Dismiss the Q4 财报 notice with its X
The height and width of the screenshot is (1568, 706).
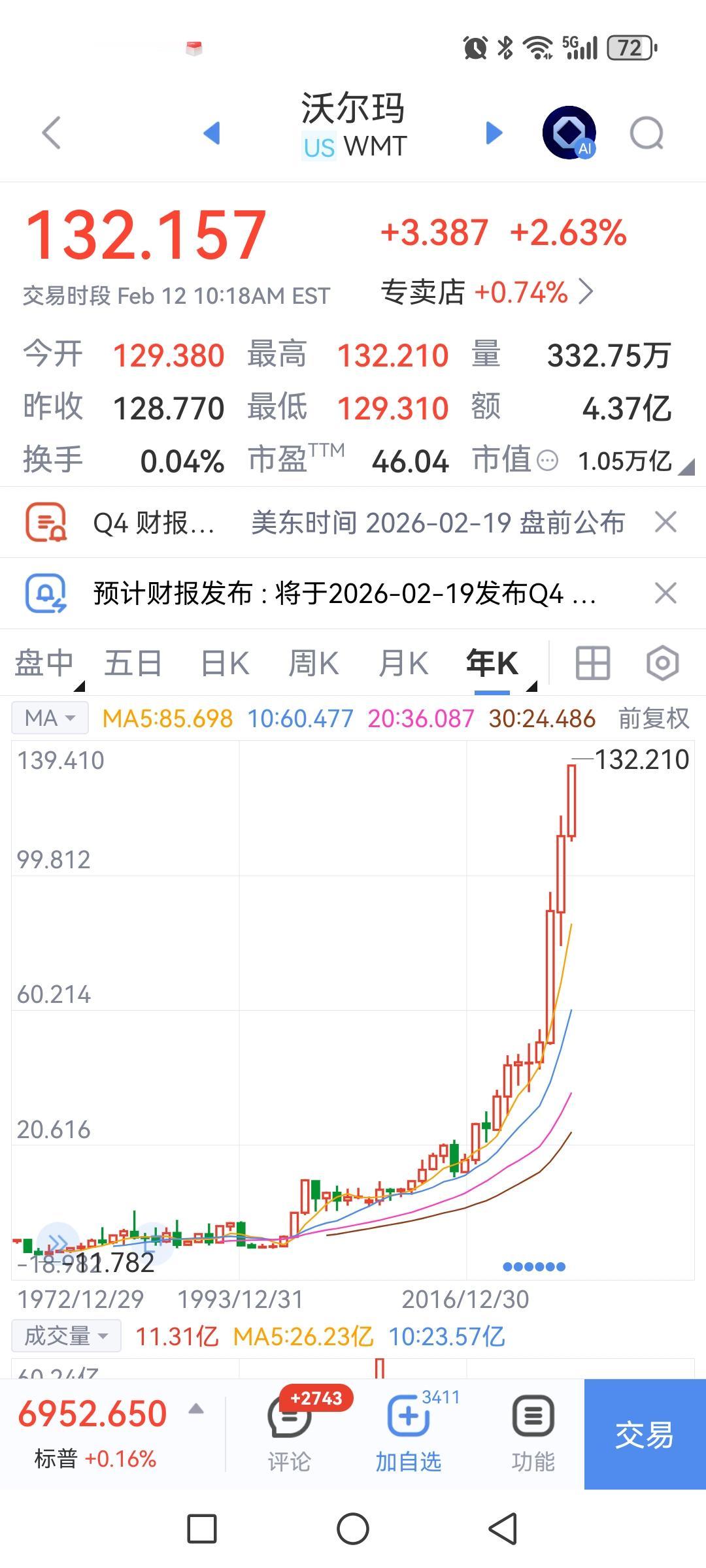coord(665,522)
